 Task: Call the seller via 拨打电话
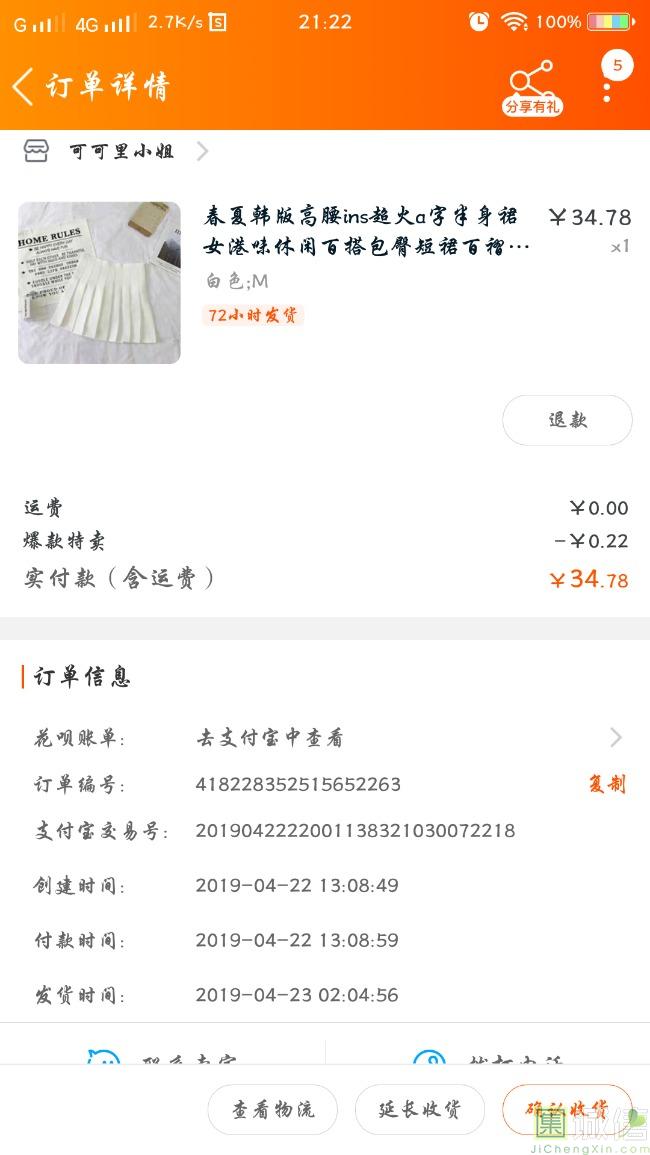point(490,1058)
